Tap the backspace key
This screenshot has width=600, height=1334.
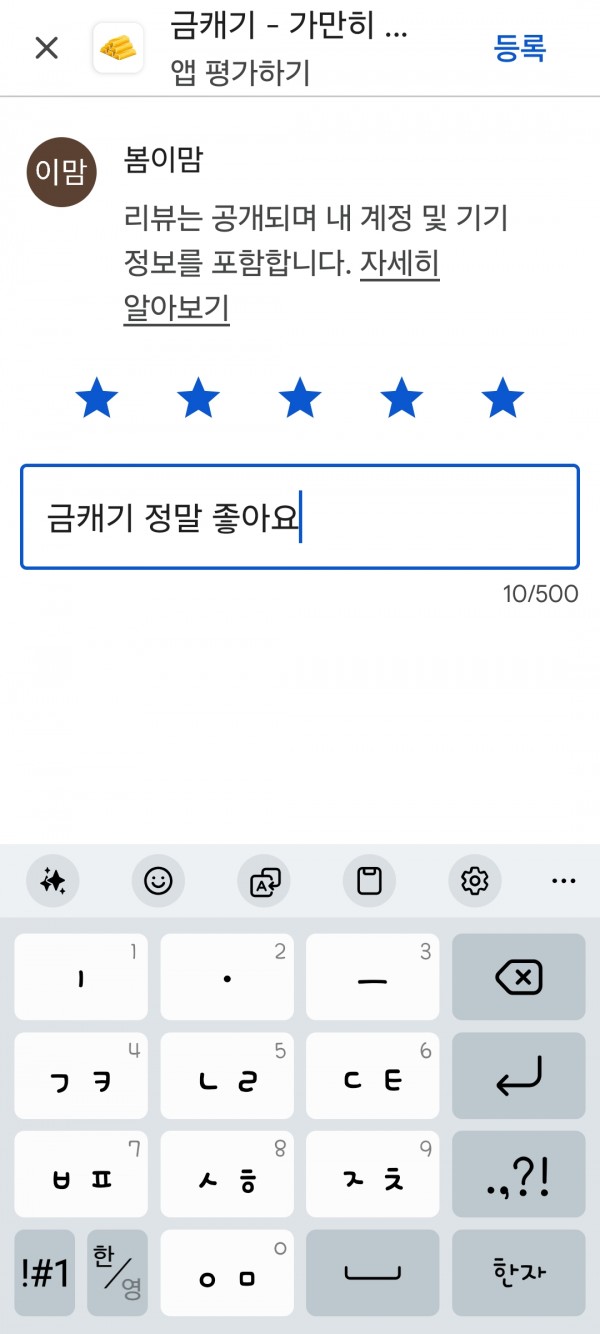click(519, 977)
